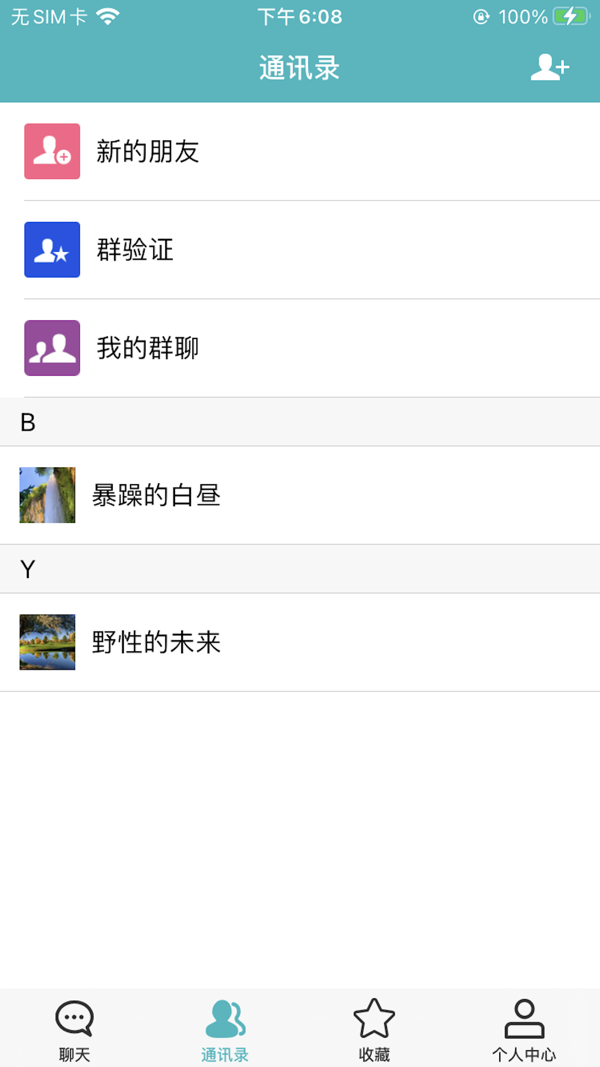This screenshot has height=1067, width=600.
Task: Open 新的朋友 (New Friends)
Action: [x=300, y=152]
